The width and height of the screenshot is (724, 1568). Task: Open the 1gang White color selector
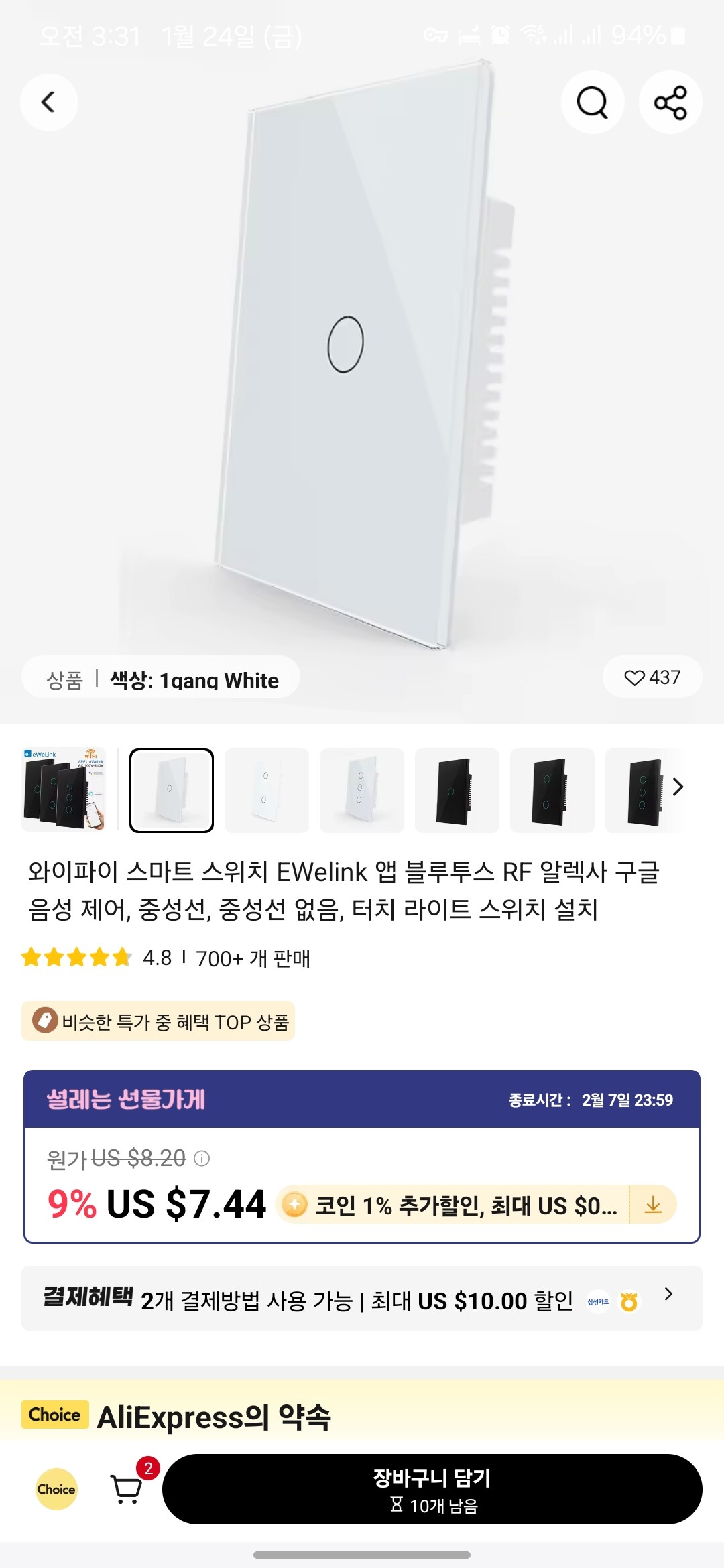coord(161,679)
